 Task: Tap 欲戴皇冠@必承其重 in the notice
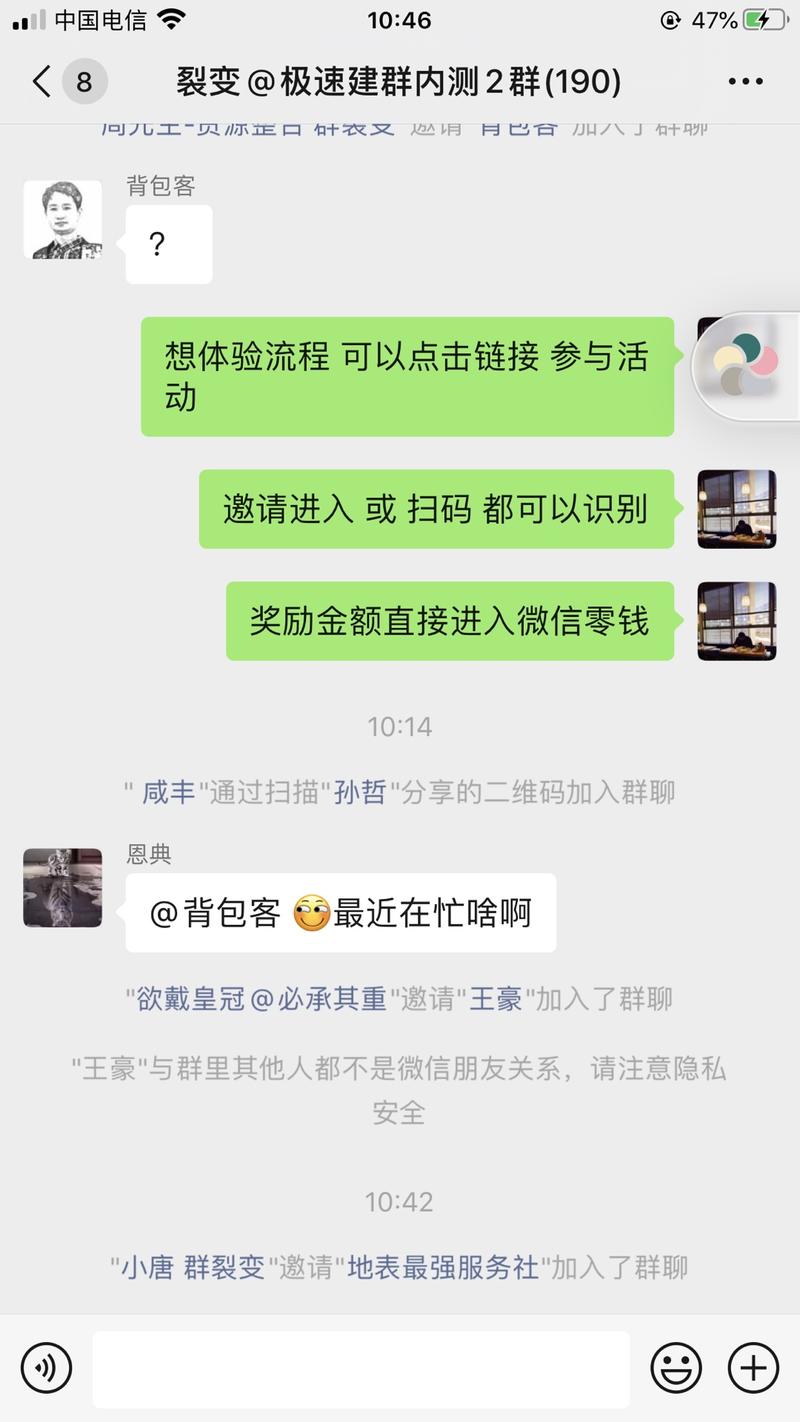[x=265, y=1000]
